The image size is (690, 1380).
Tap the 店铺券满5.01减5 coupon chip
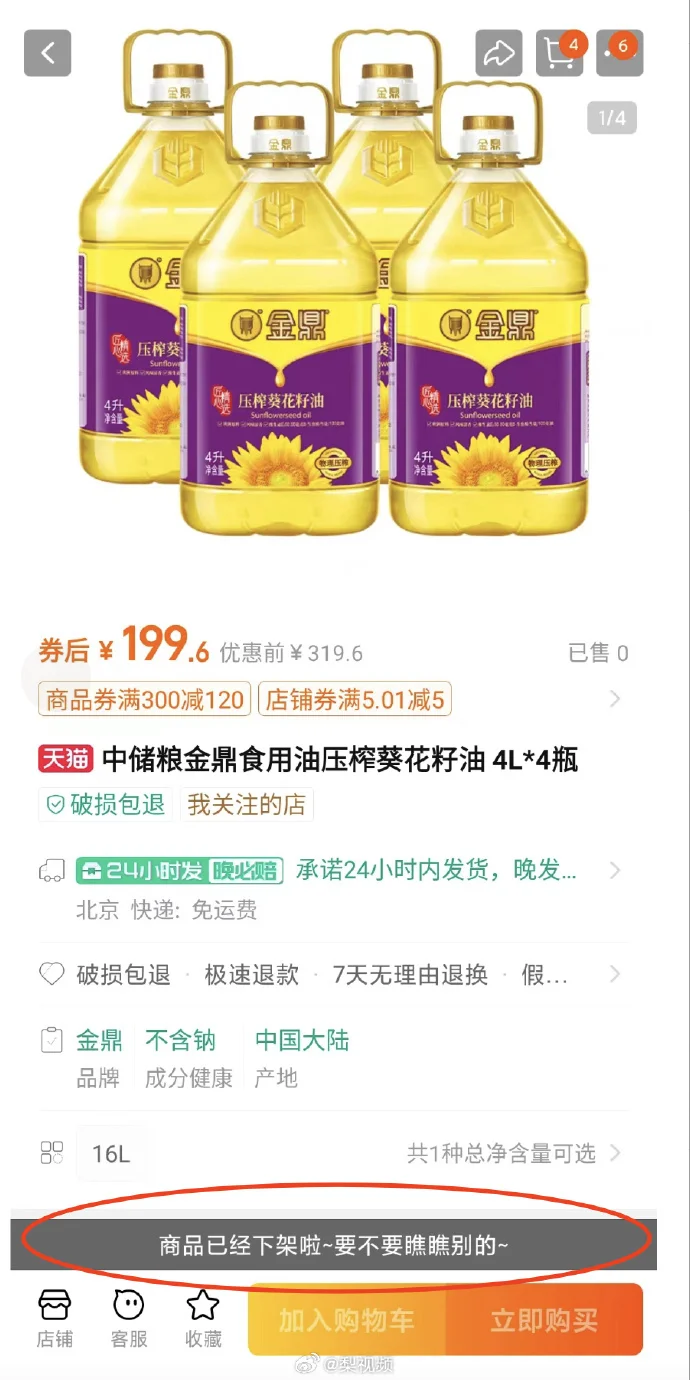354,699
